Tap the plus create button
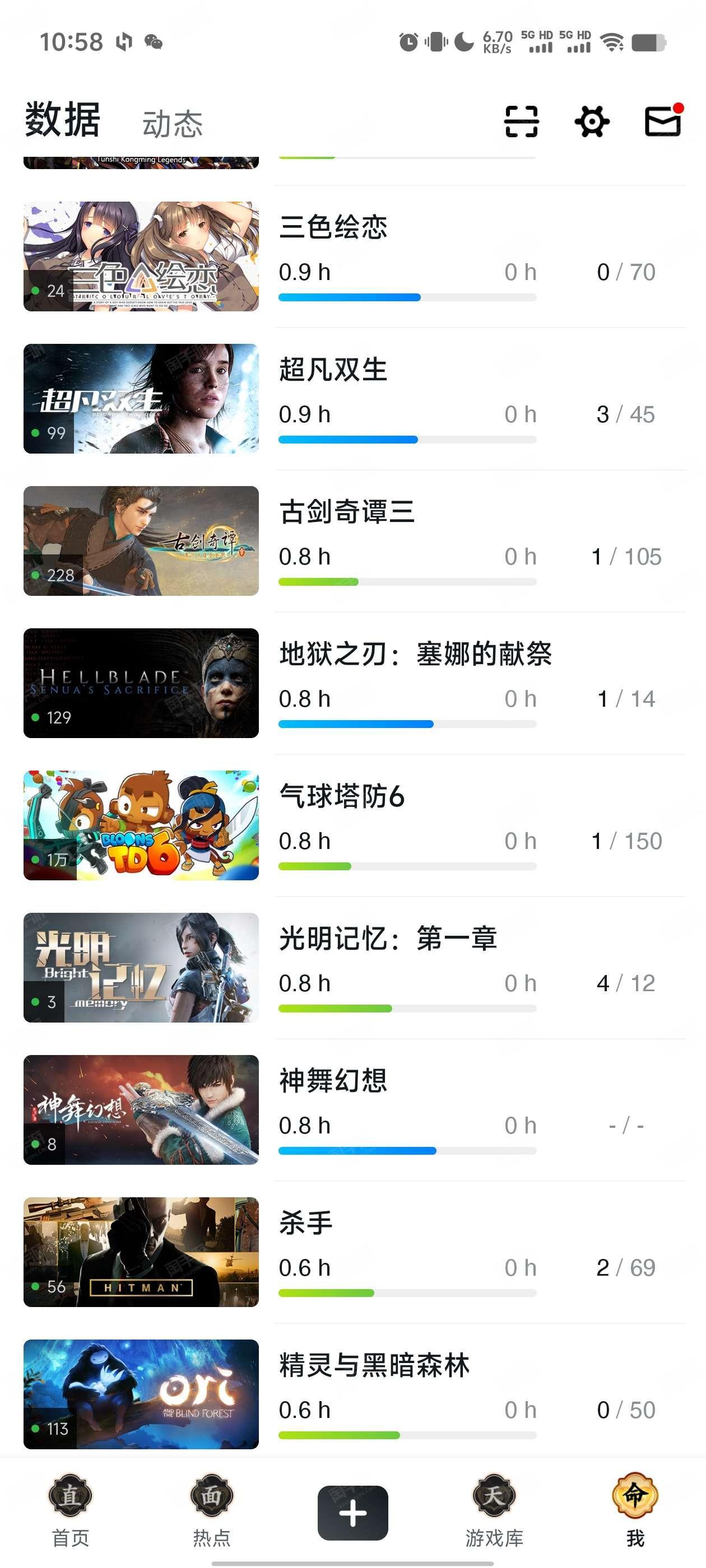The height and width of the screenshot is (1568, 706). [x=352, y=1513]
